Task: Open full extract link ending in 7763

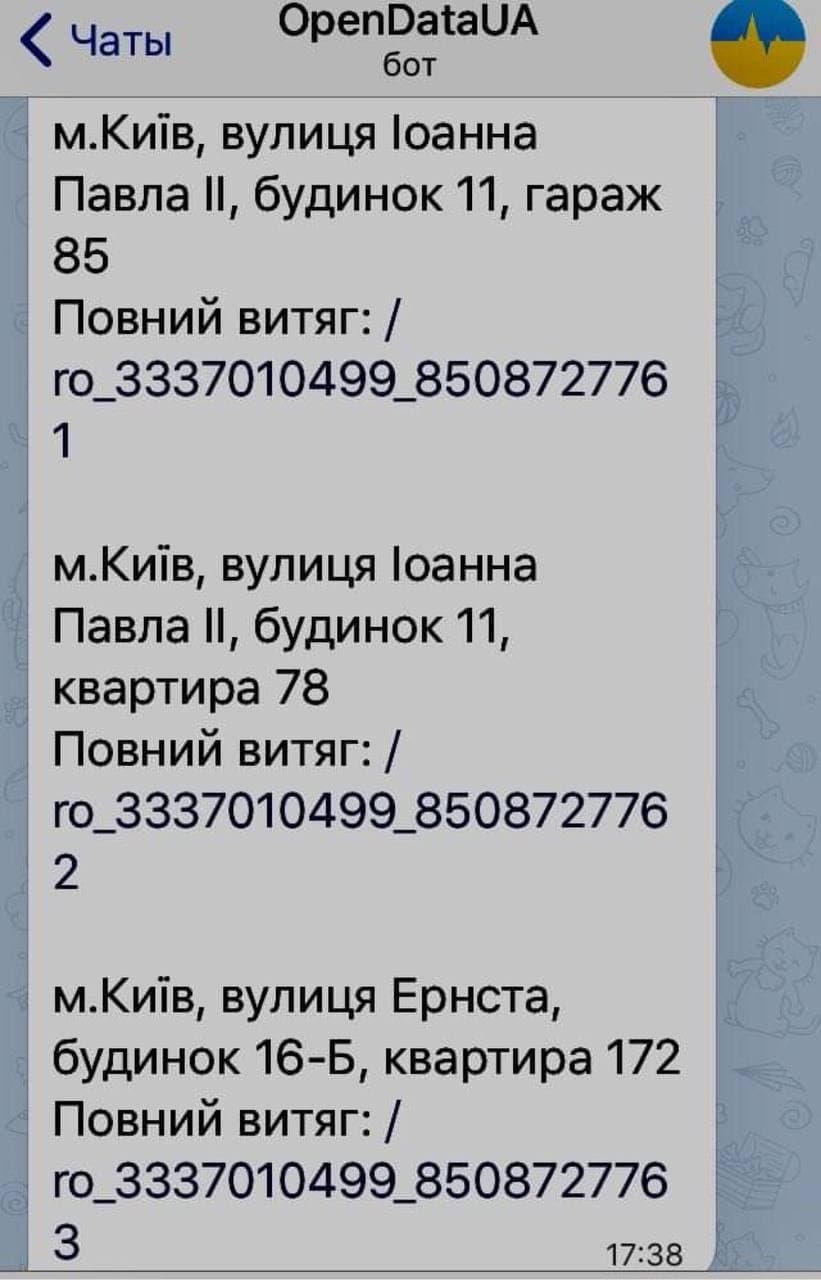Action: pos(358,1183)
